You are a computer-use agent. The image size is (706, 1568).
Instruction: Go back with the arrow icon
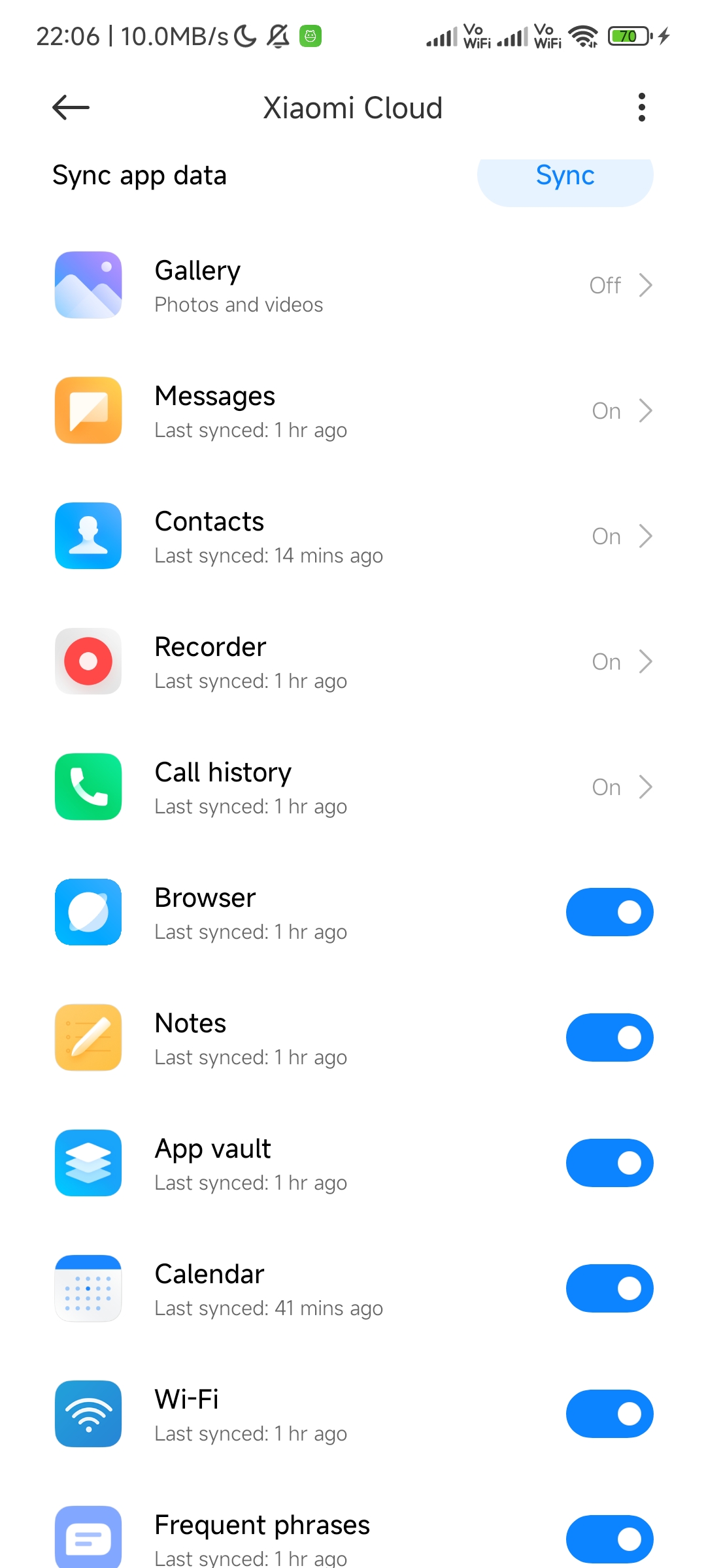tap(71, 108)
